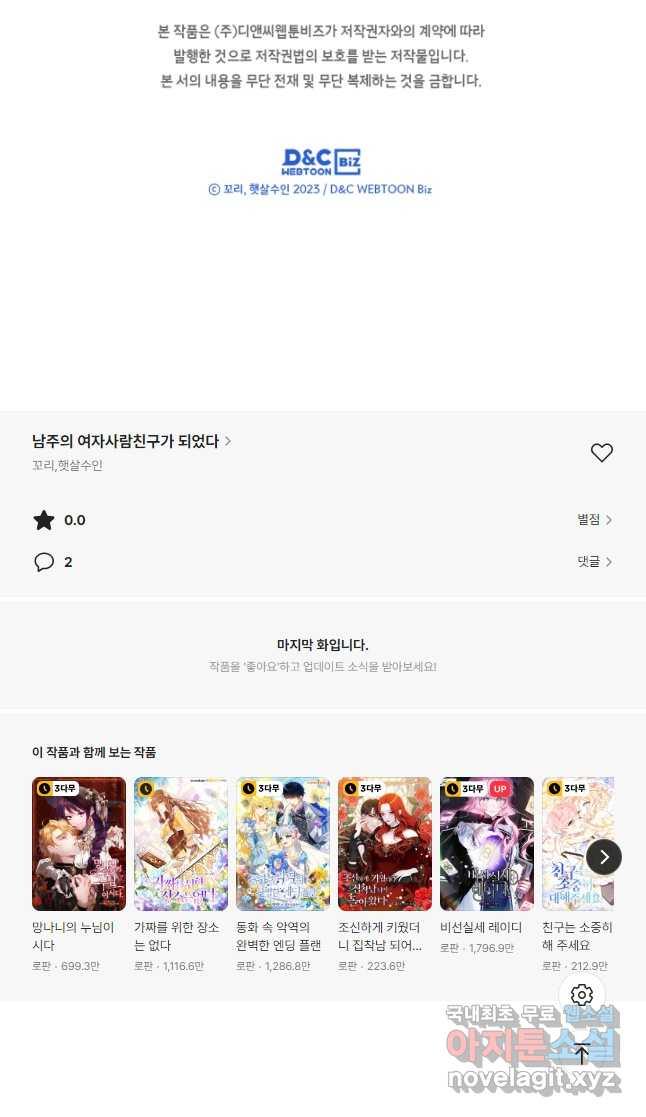
Task: Open the 망나니의 누님이시다 webtoon
Action: pyautogui.click(x=79, y=844)
